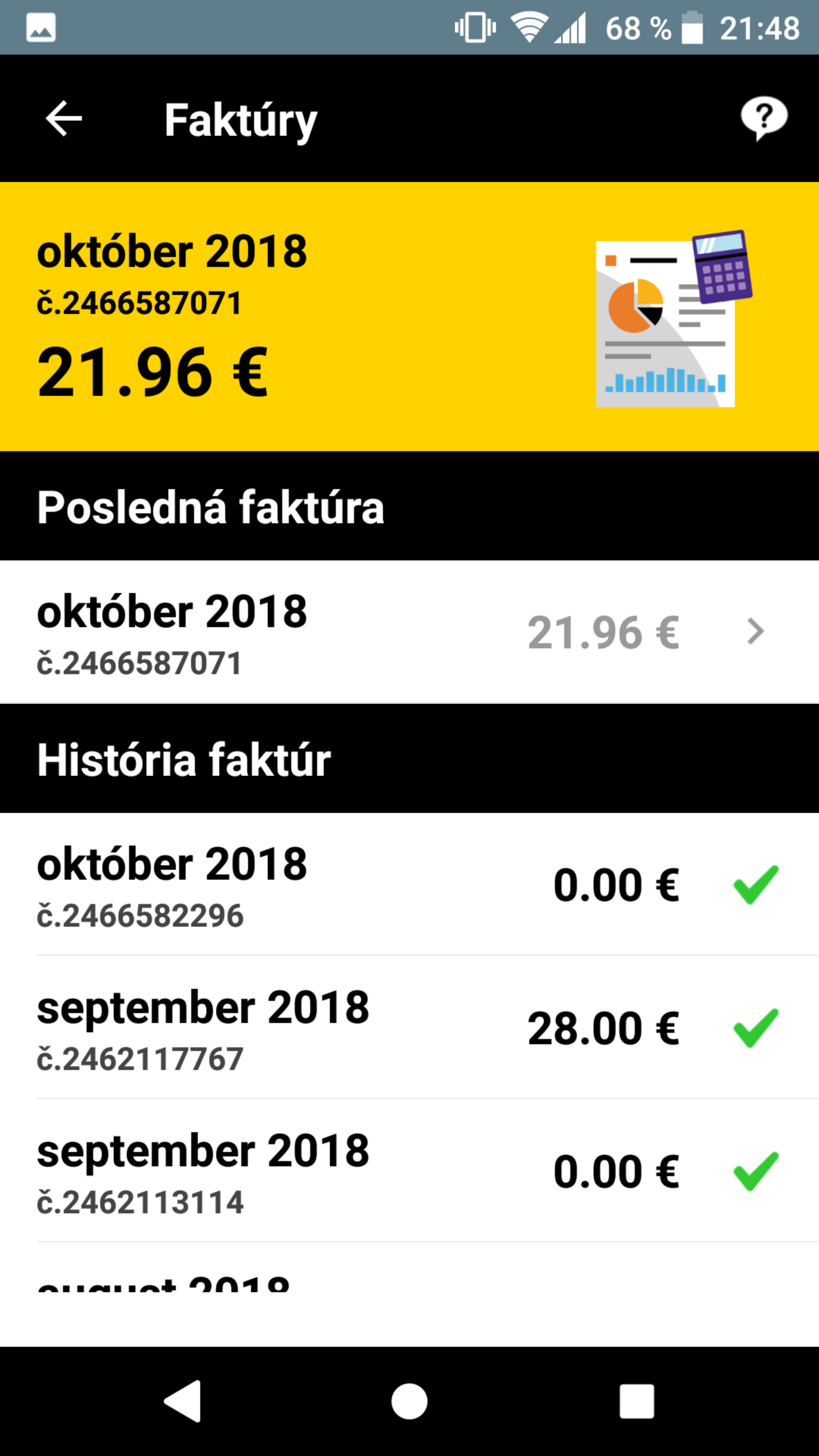
Task: Open the yellow október 2018 invoice banner
Action: [x=409, y=317]
